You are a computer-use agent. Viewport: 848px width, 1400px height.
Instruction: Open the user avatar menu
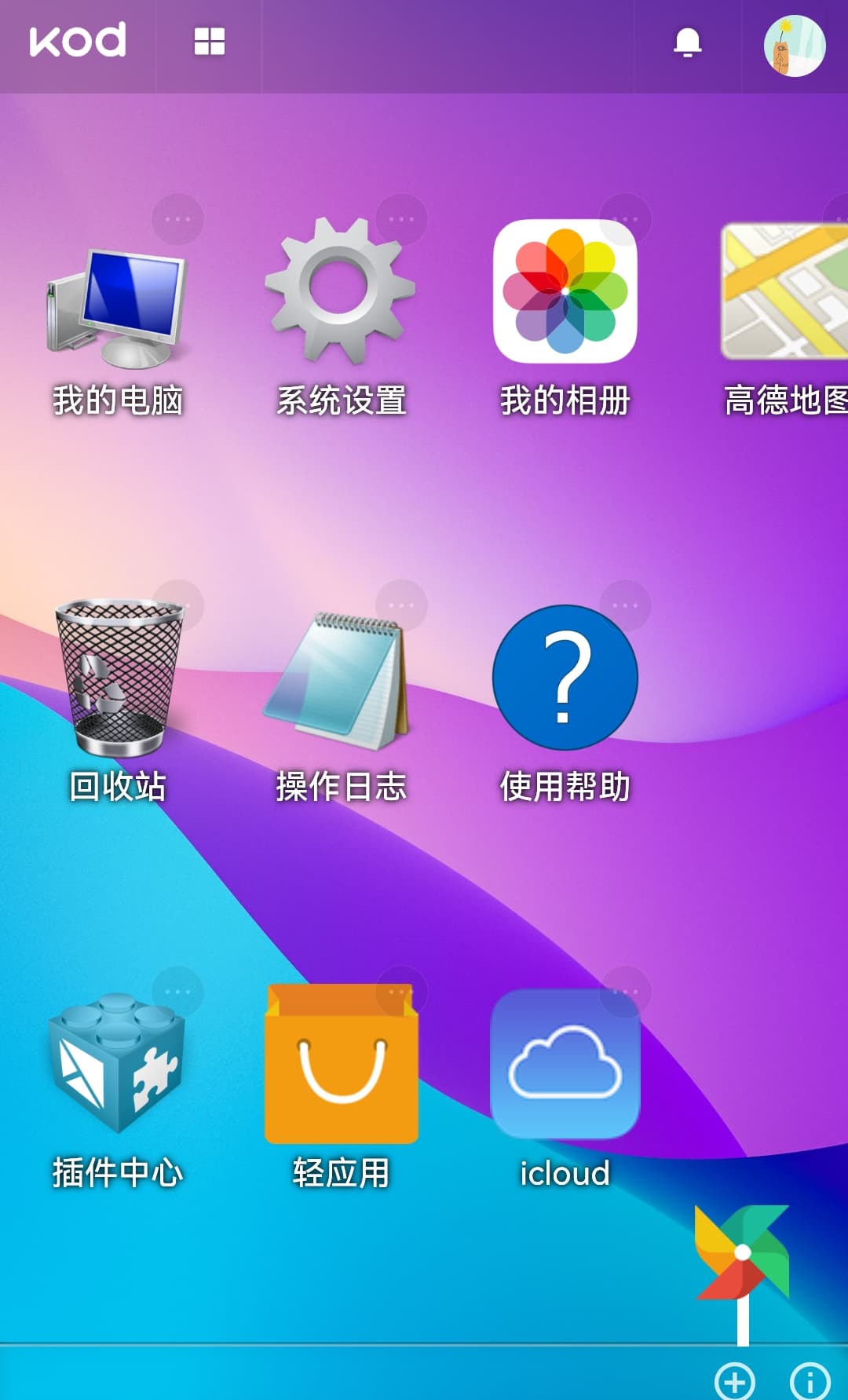795,46
